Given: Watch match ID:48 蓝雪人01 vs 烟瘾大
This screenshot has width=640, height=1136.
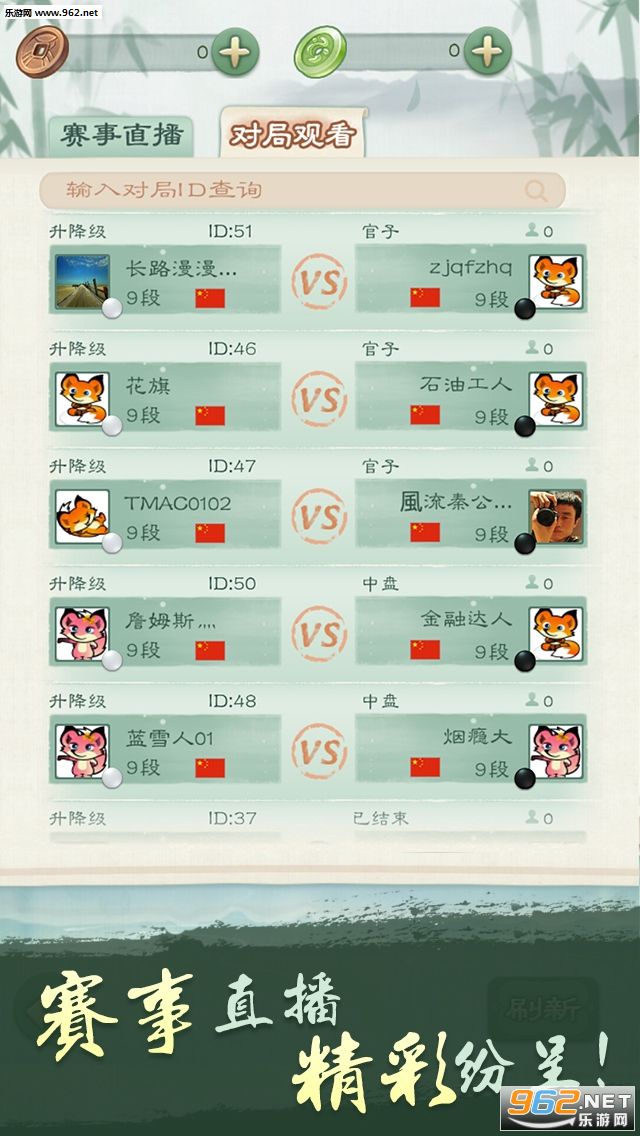Looking at the screenshot, I should (319, 751).
